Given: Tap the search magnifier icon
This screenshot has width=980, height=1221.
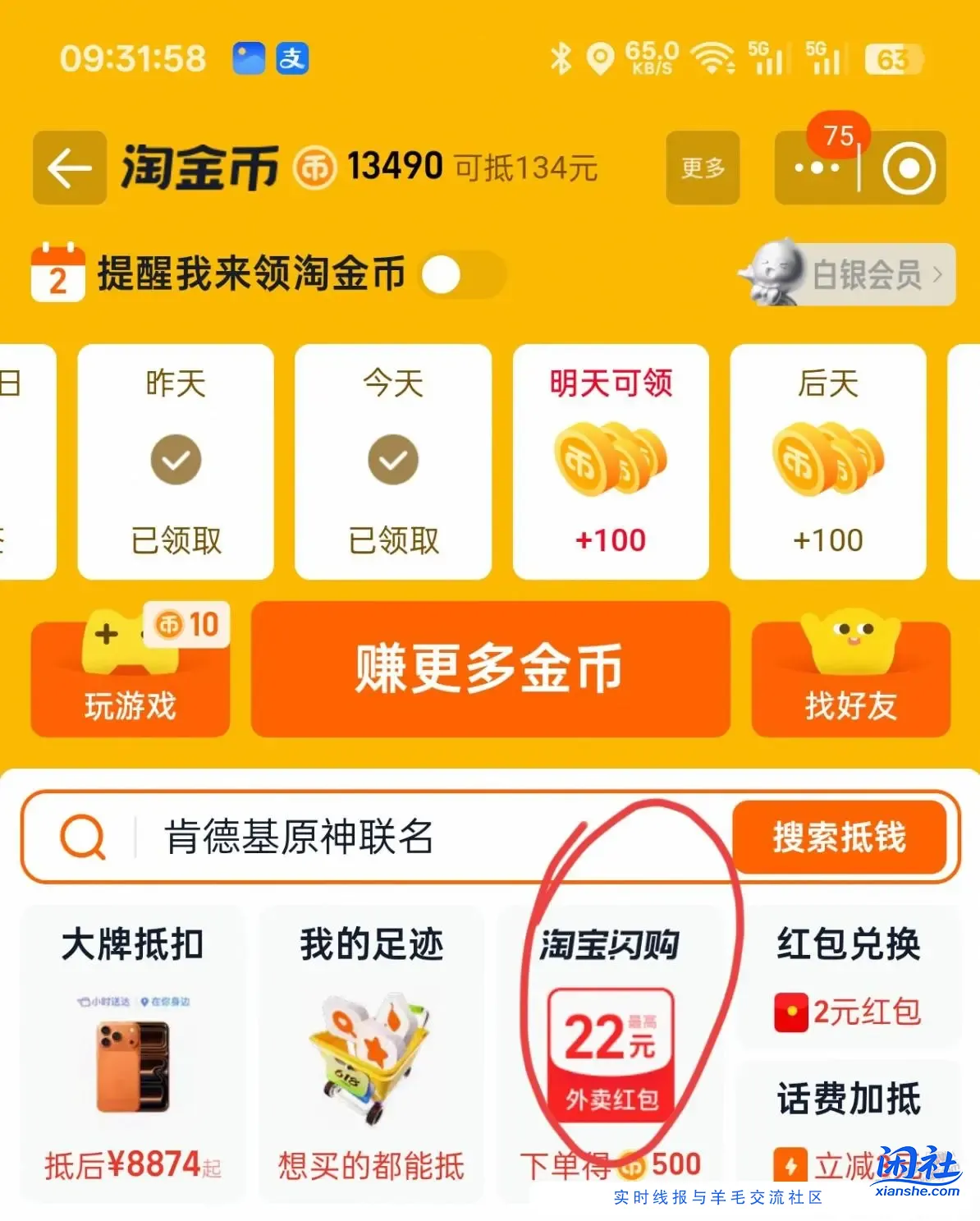Looking at the screenshot, I should point(81,837).
